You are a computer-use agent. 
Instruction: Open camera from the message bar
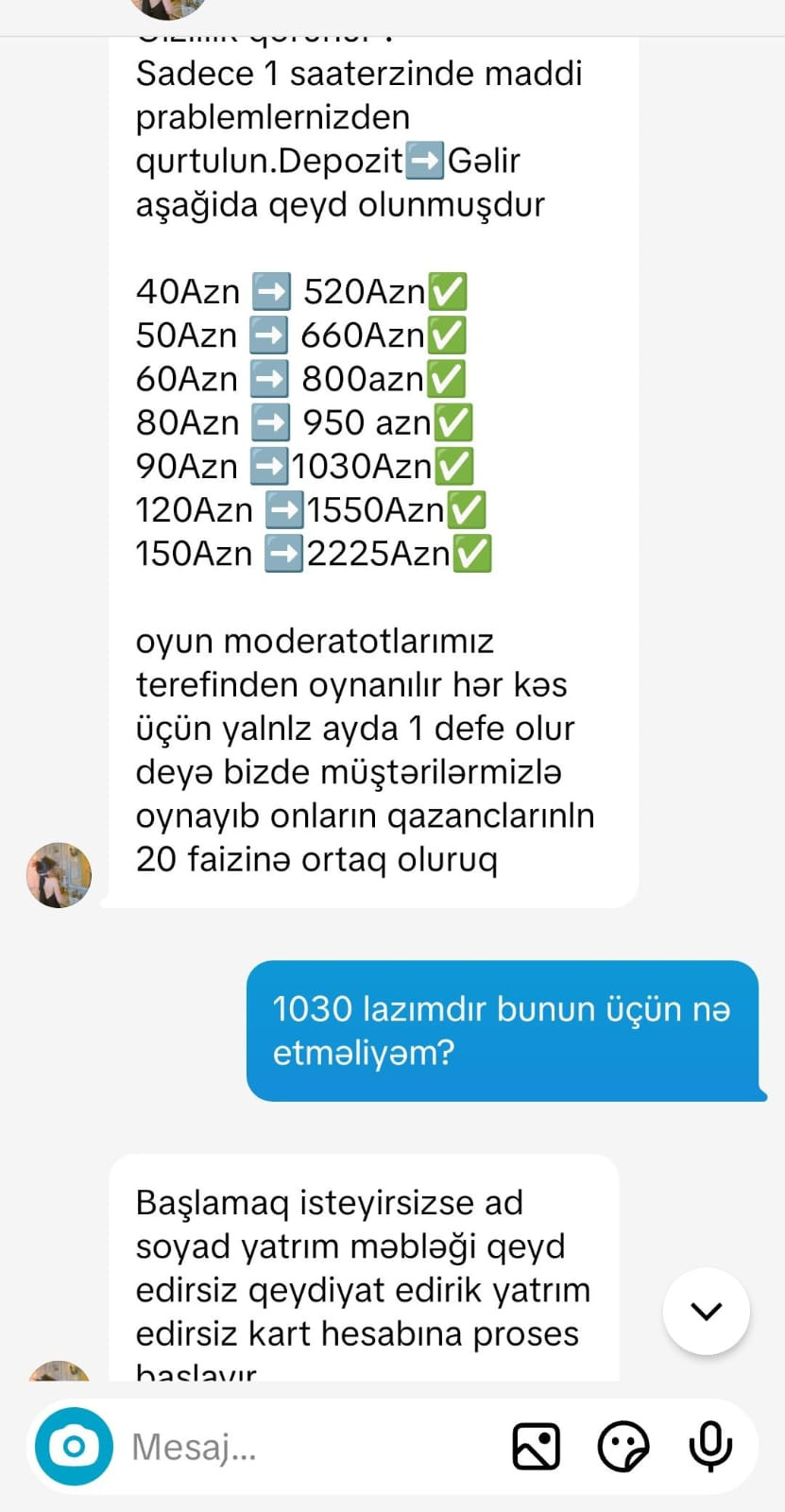tap(74, 1446)
